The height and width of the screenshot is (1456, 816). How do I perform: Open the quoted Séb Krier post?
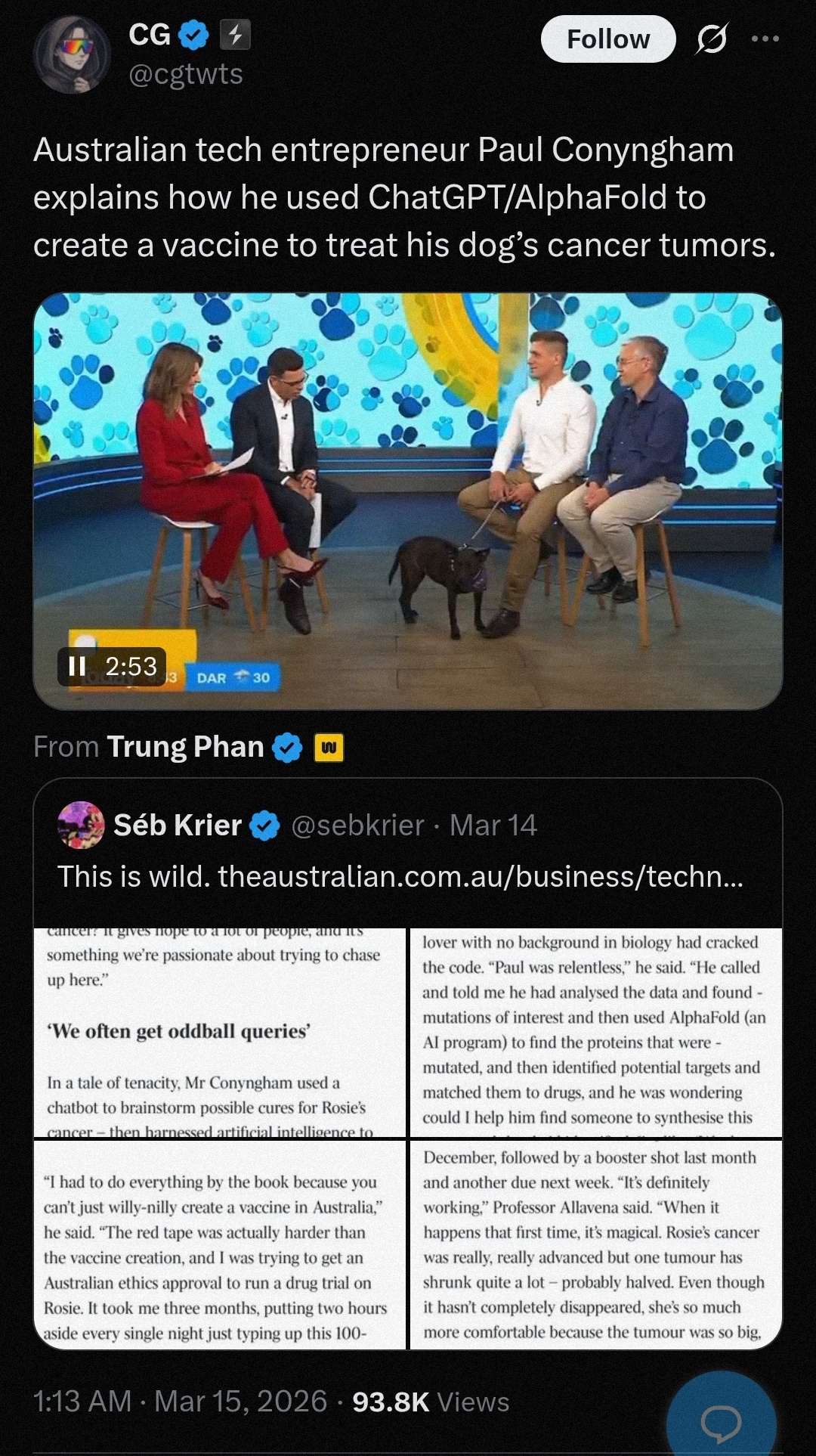[408, 826]
